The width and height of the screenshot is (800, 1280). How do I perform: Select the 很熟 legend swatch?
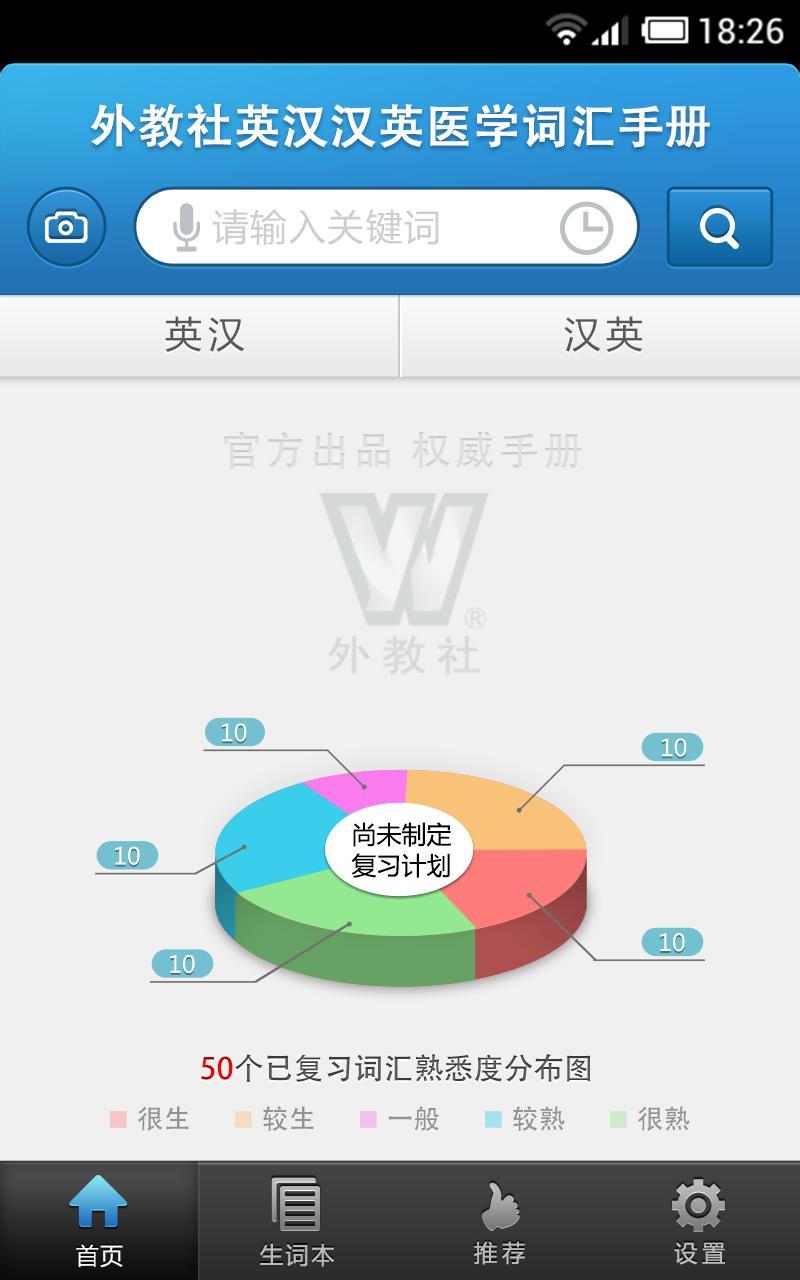point(618,1120)
